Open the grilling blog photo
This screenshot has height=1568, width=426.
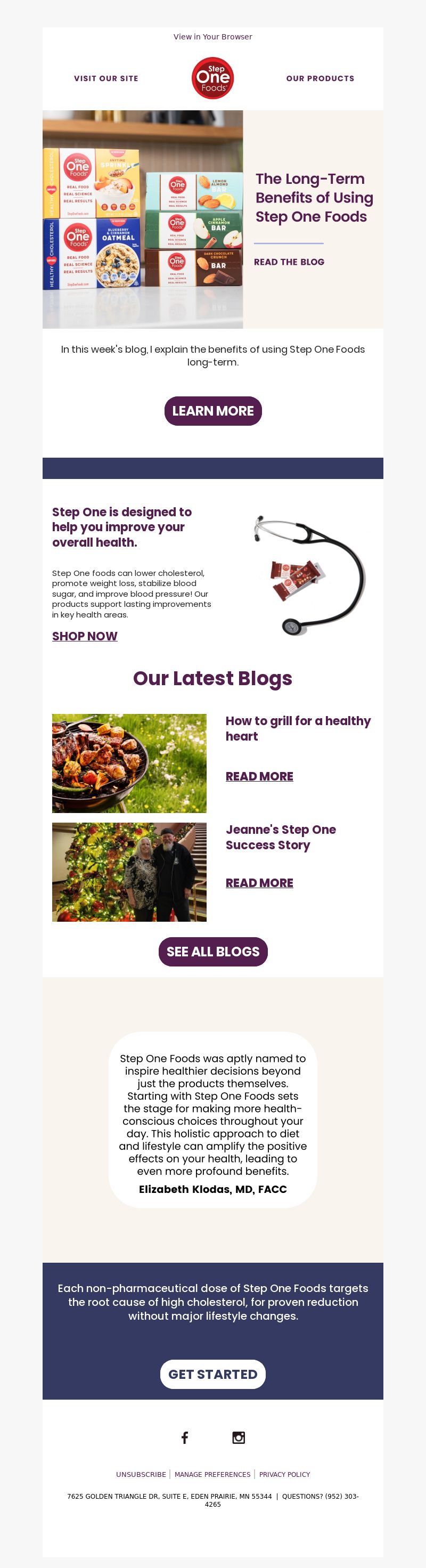[x=129, y=763]
